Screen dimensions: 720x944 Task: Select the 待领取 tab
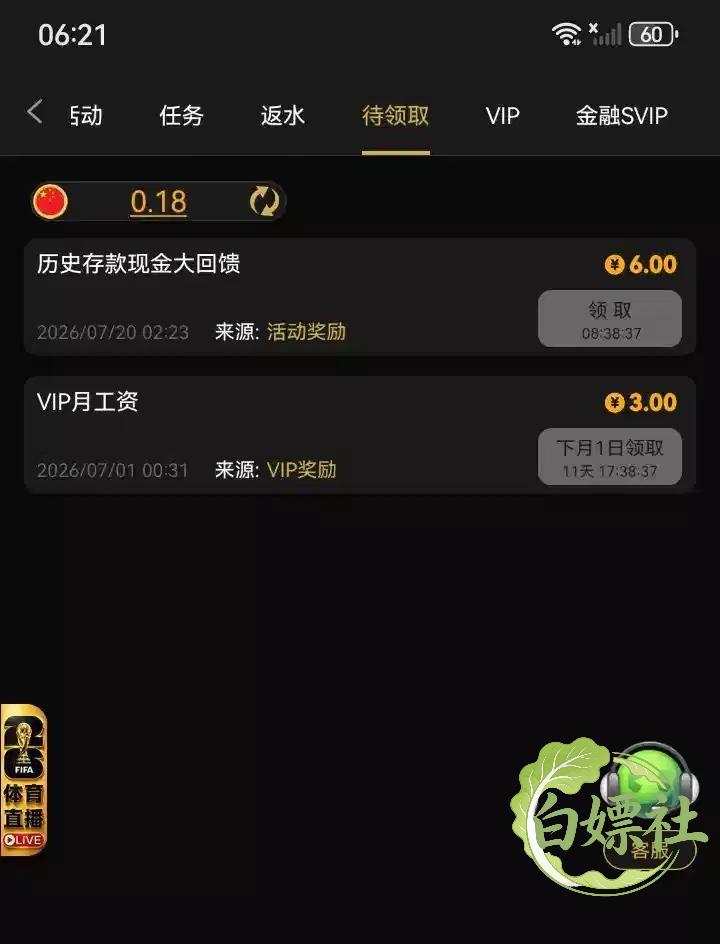point(396,115)
